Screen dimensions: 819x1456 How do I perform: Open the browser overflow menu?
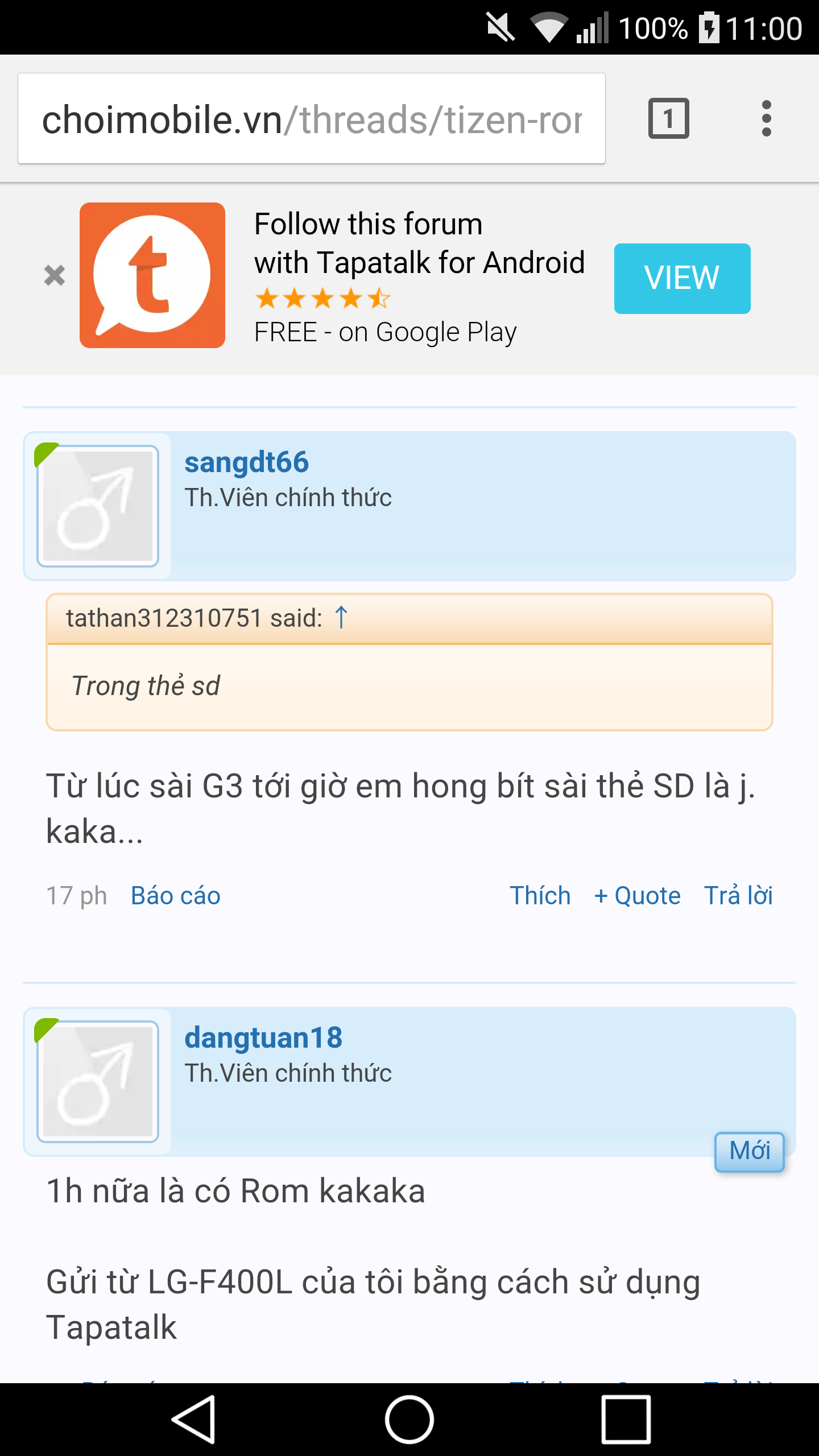pyautogui.click(x=766, y=118)
